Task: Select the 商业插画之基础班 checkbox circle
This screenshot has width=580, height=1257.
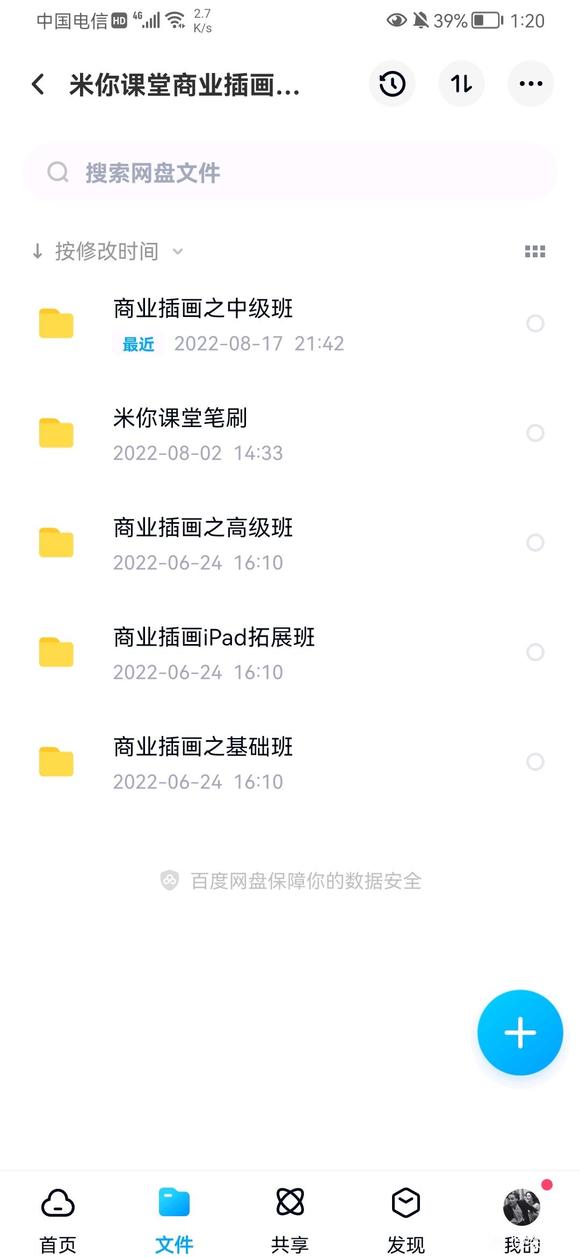Action: tap(535, 762)
